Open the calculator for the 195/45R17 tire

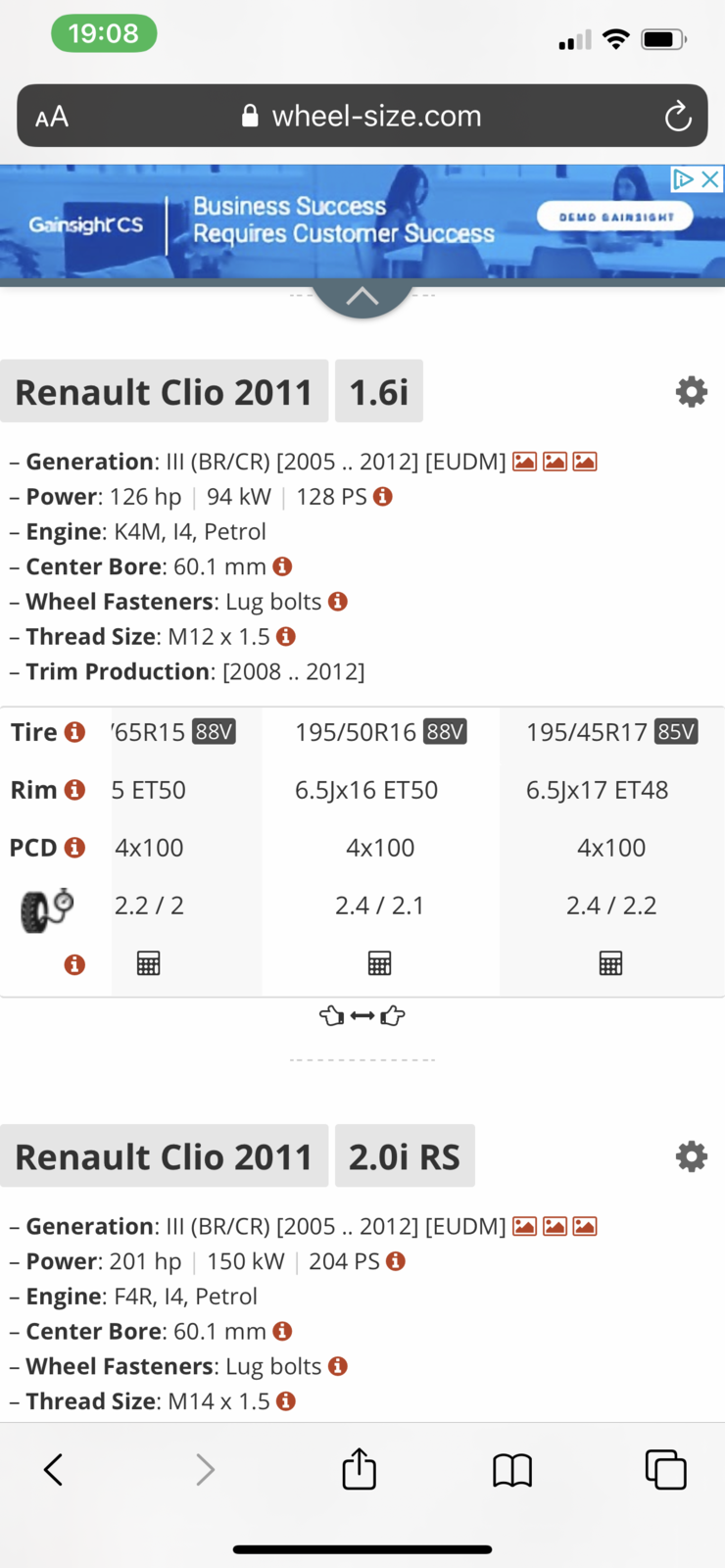tap(610, 963)
